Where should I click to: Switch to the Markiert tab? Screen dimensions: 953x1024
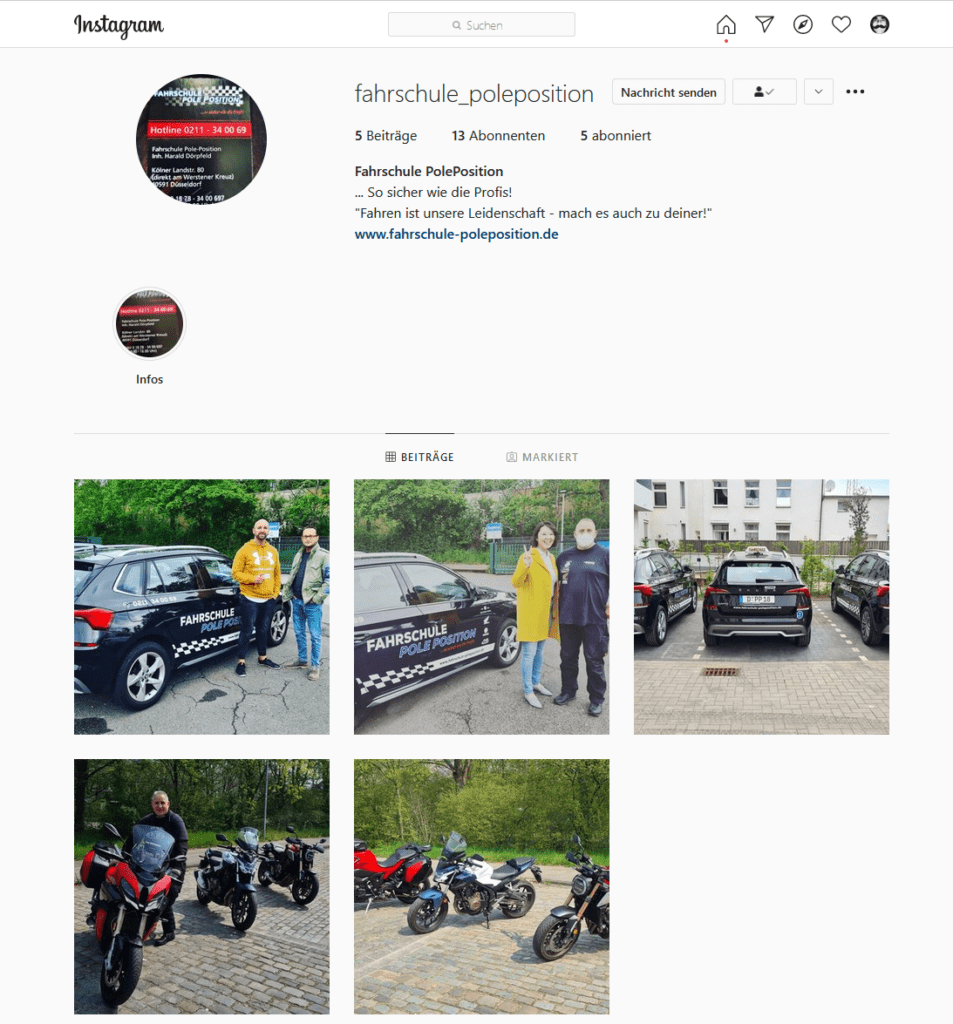[542, 457]
